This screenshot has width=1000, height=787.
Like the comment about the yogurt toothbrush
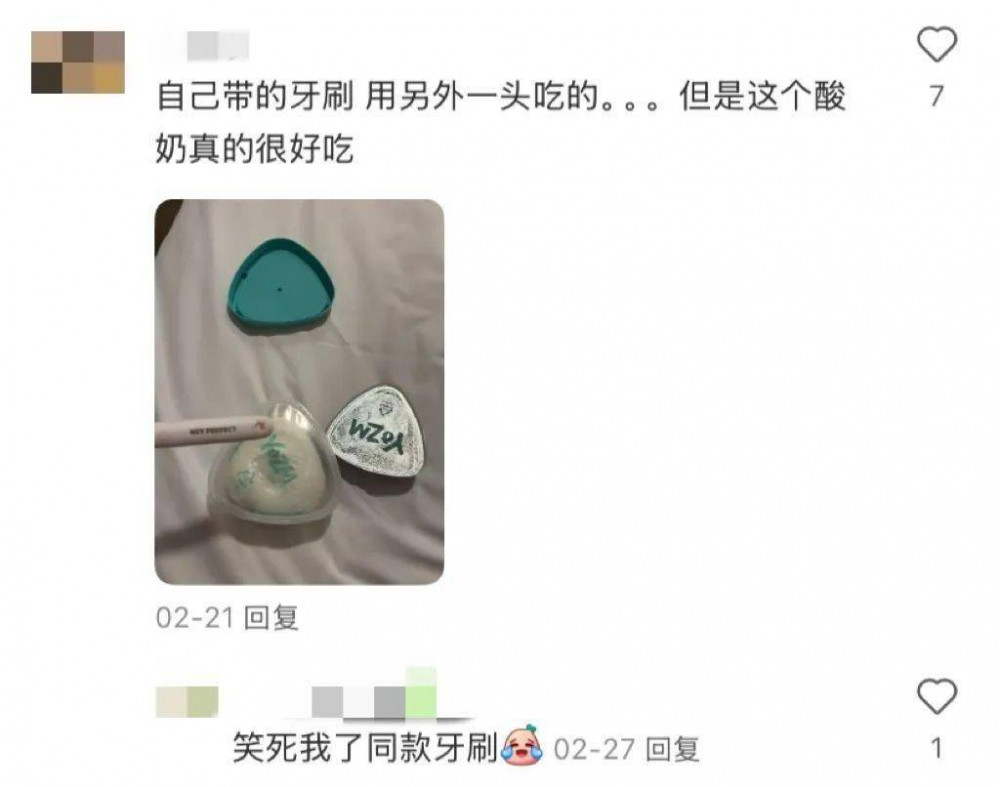tap(936, 45)
